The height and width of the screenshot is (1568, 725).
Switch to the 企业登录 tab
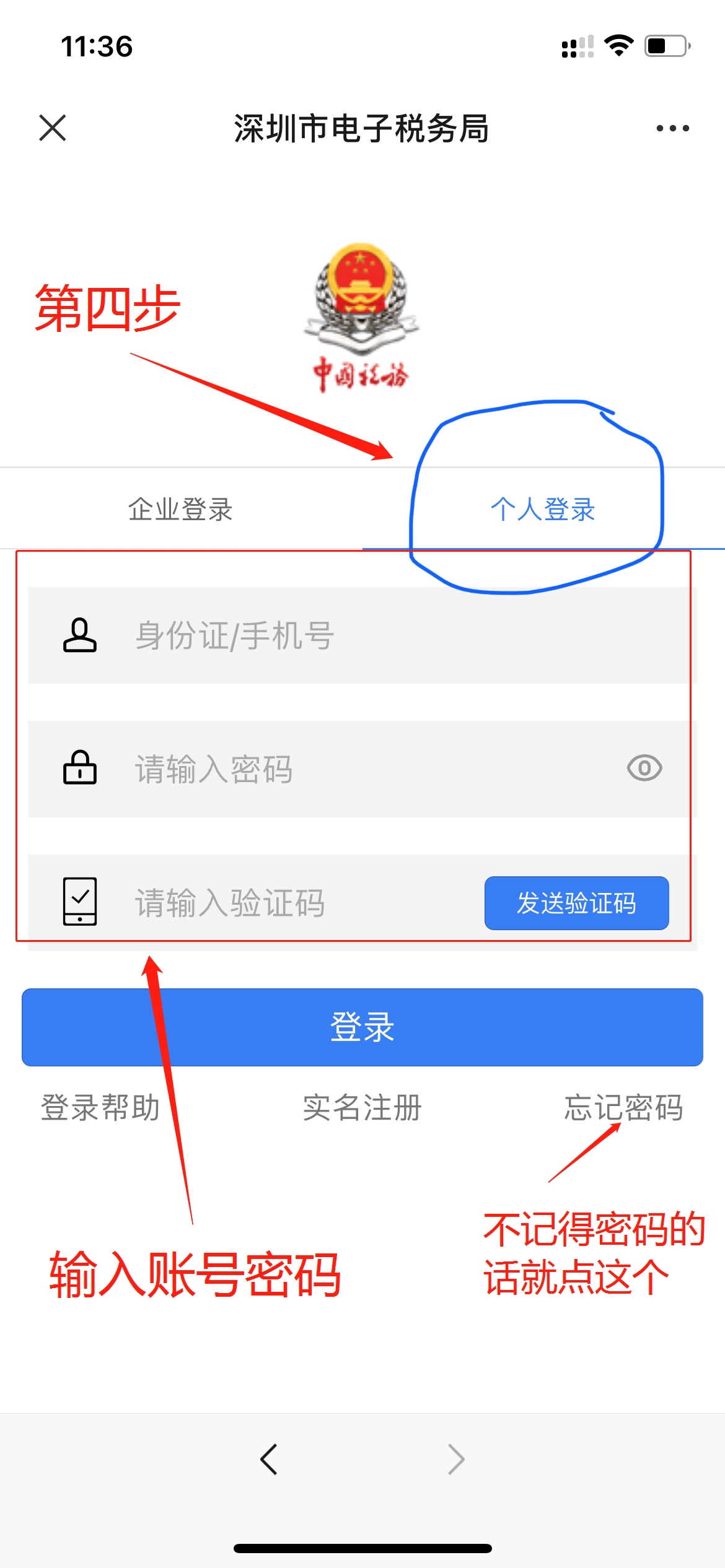coord(180,510)
